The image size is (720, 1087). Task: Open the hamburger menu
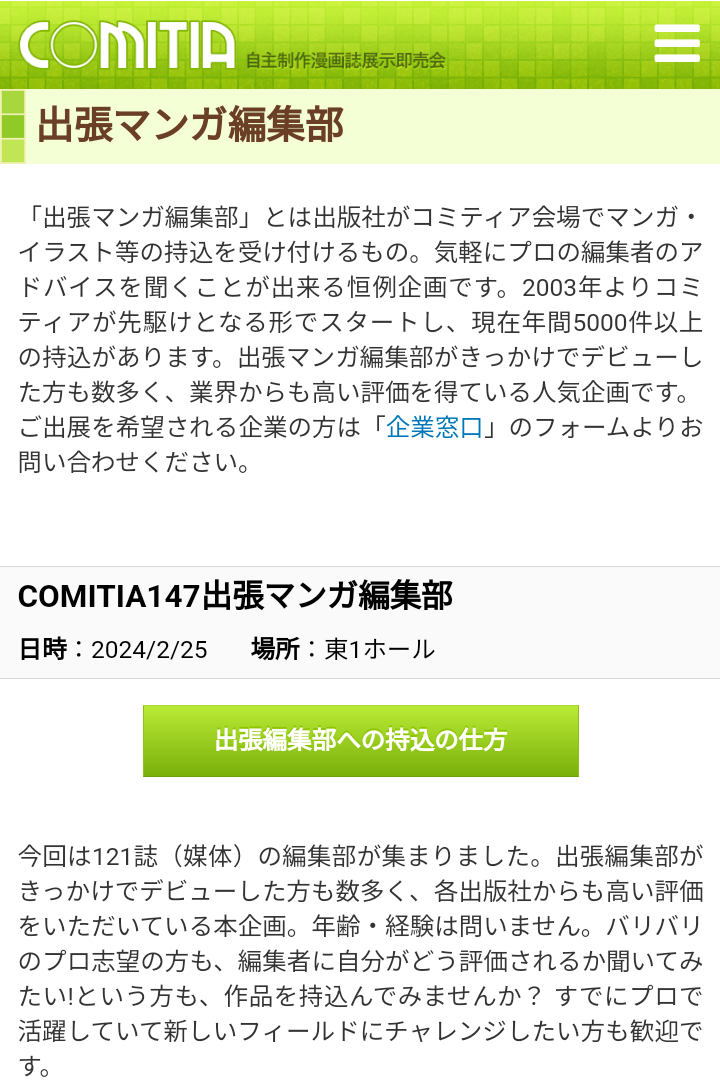click(677, 43)
